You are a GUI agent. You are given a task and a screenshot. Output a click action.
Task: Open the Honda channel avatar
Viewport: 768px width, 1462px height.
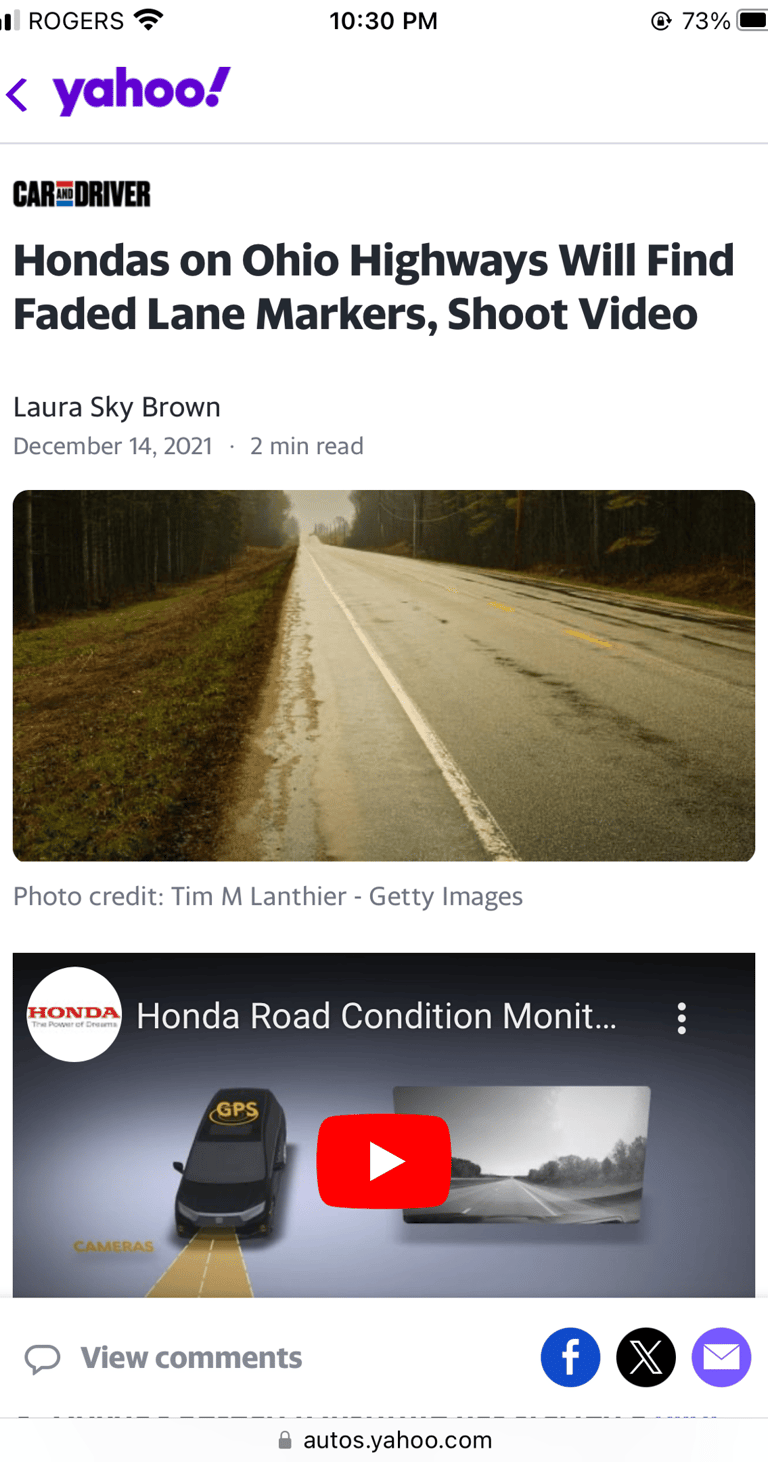74,1014
